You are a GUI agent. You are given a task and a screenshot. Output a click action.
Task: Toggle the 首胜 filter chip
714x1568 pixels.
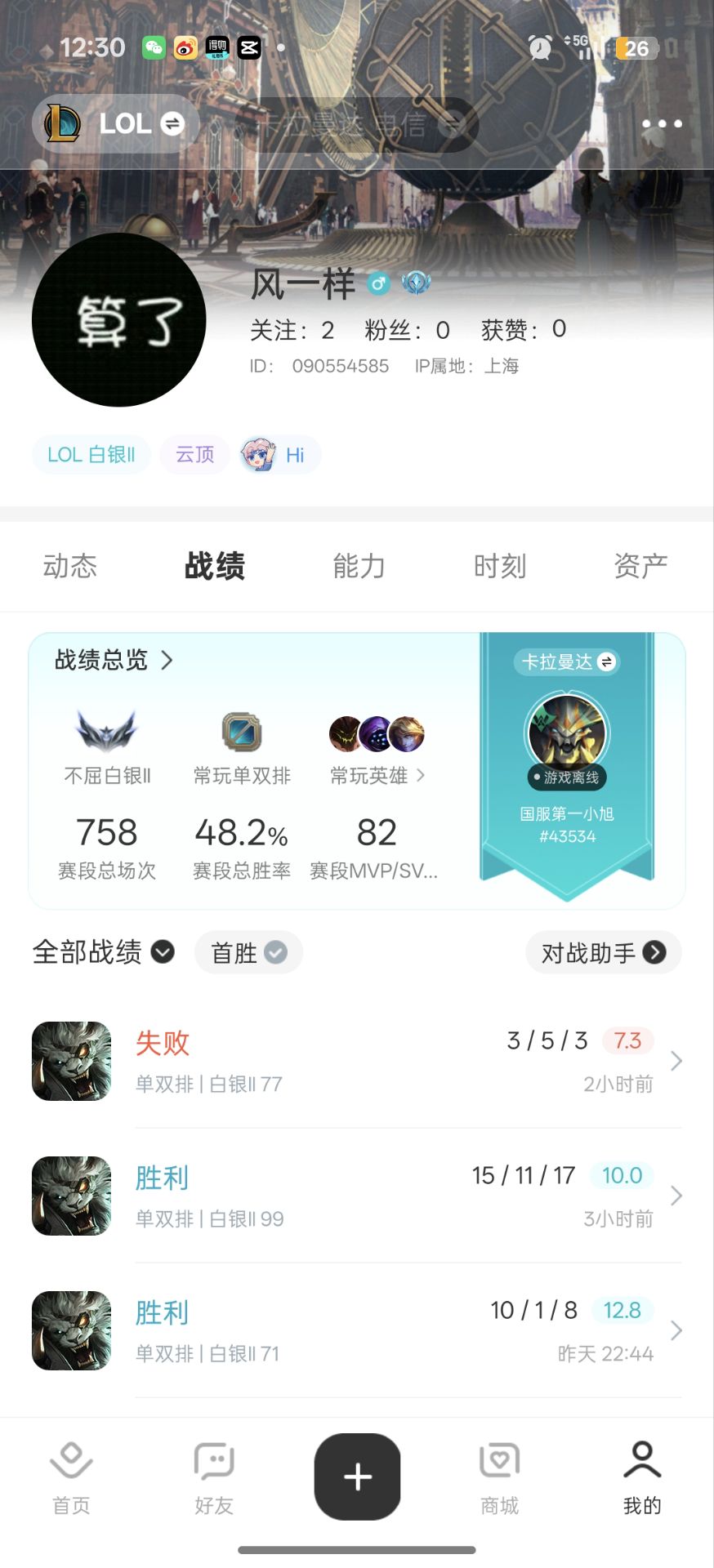248,952
